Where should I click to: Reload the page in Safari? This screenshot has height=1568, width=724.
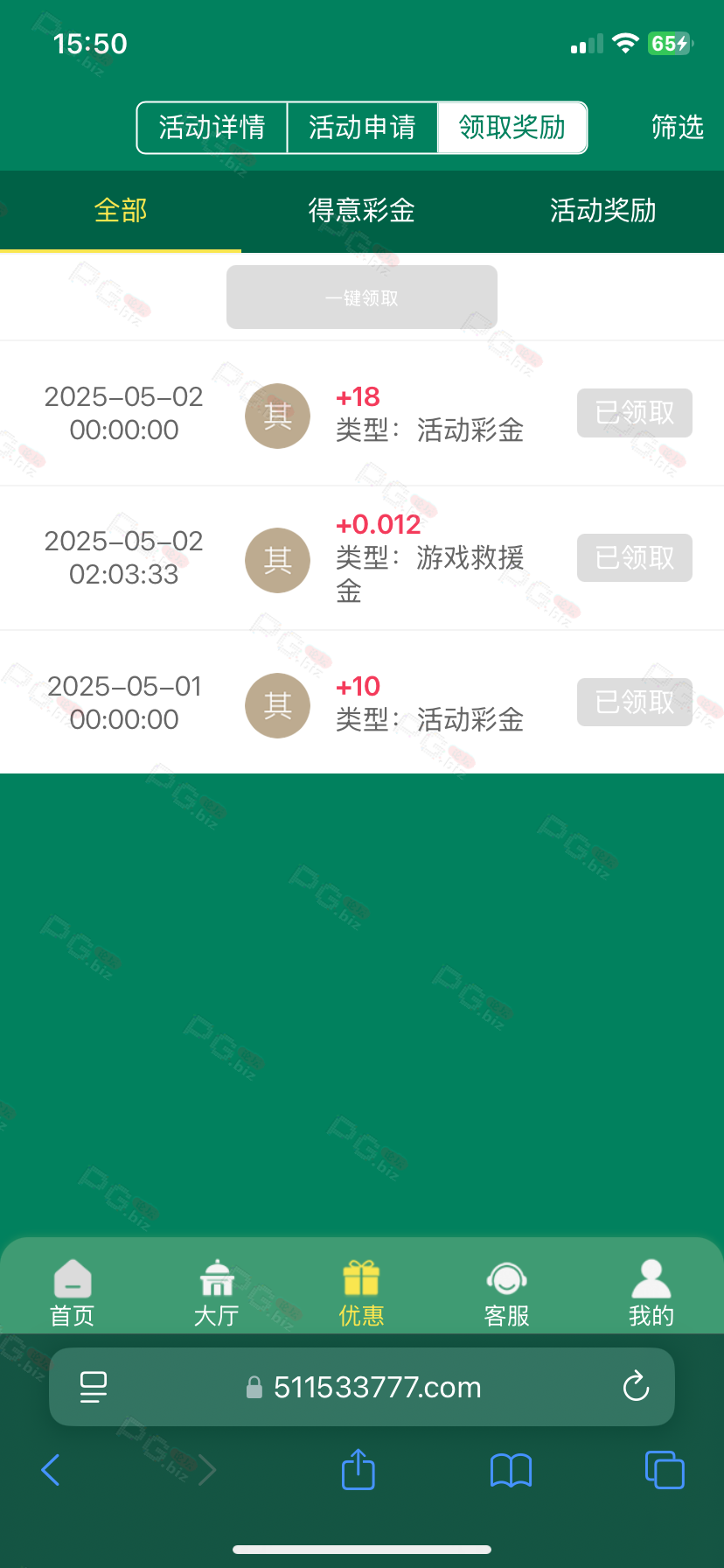tap(636, 1386)
